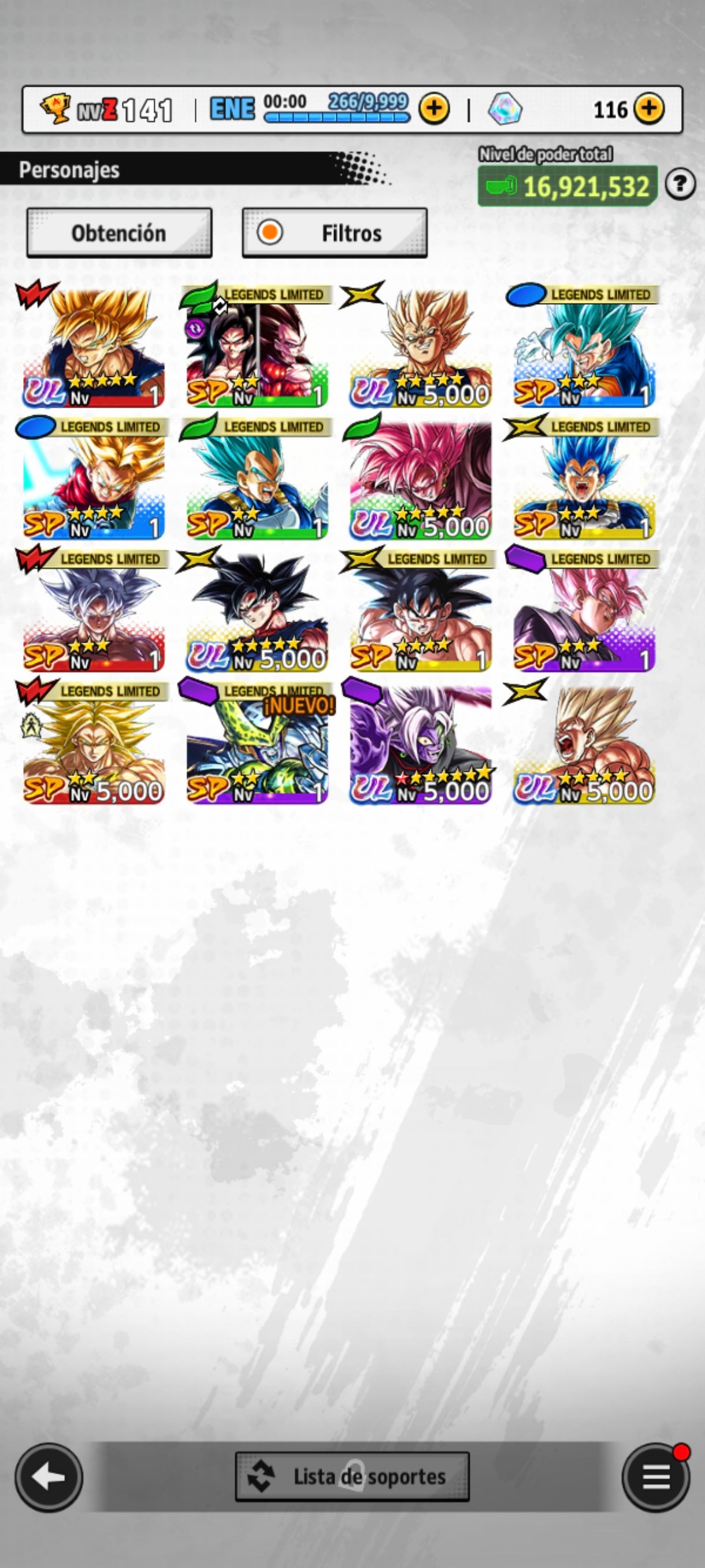The image size is (705, 1568).
Task: Open the SSJ4 Goku and Vegeta tag card
Action: pyautogui.click(x=257, y=348)
